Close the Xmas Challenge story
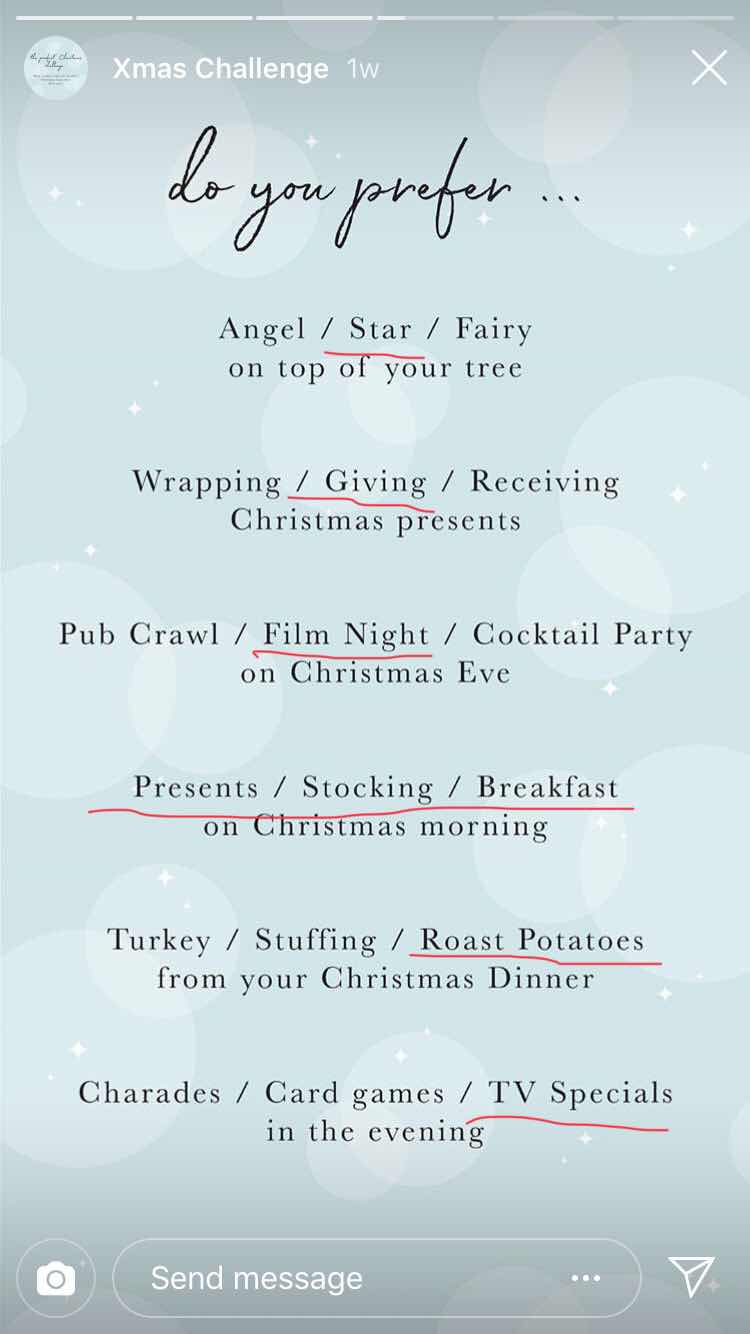This screenshot has width=750, height=1334. point(709,68)
